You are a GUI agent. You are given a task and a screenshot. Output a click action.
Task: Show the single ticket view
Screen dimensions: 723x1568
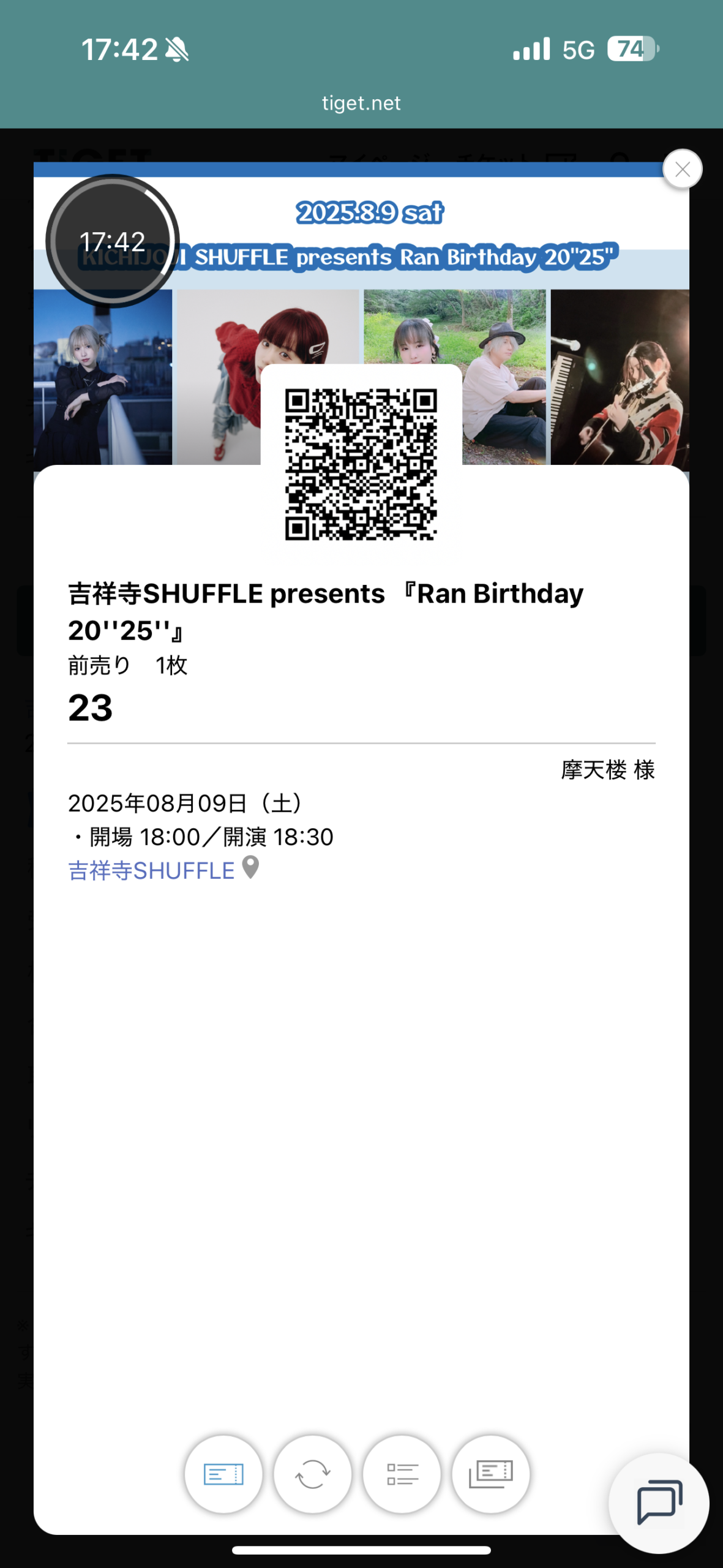tap(223, 1474)
